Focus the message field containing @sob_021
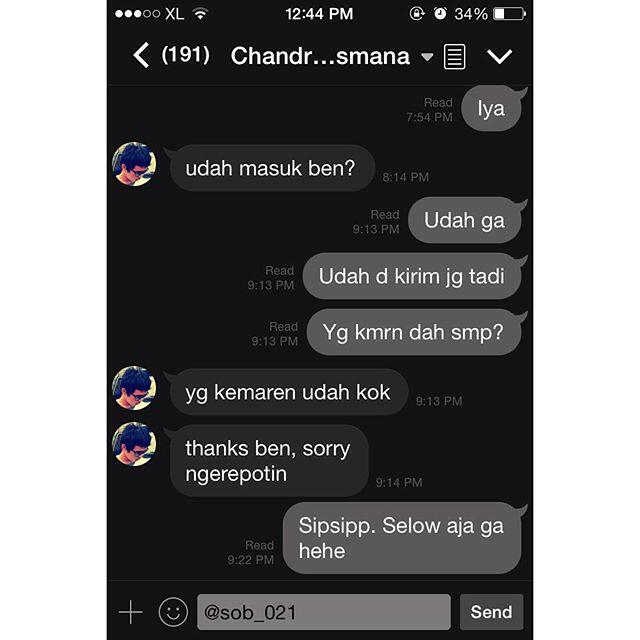 [323, 611]
